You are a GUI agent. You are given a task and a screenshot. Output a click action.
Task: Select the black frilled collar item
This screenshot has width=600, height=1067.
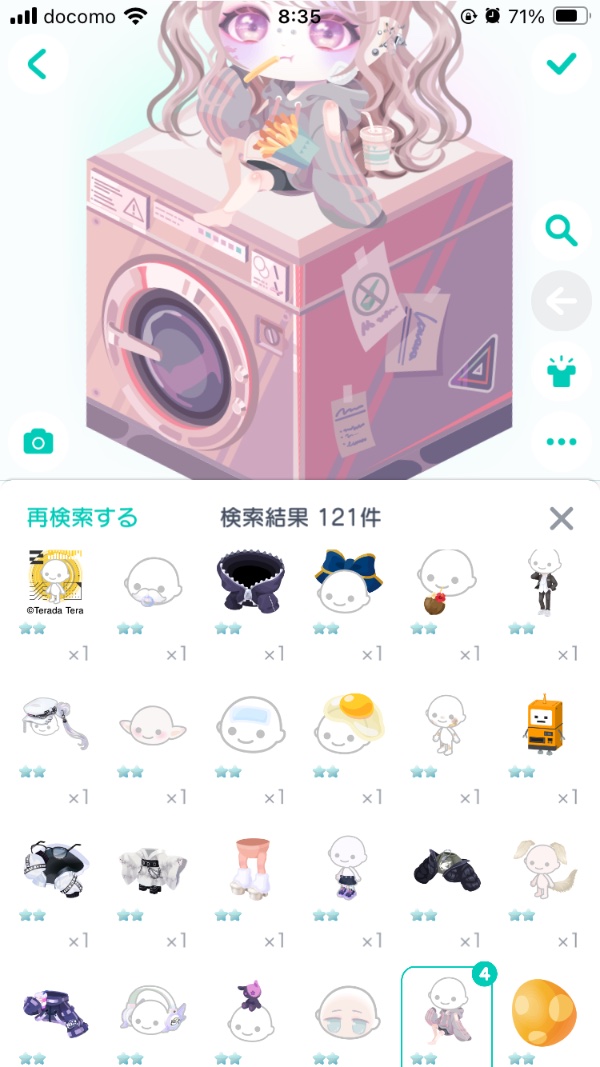248,582
